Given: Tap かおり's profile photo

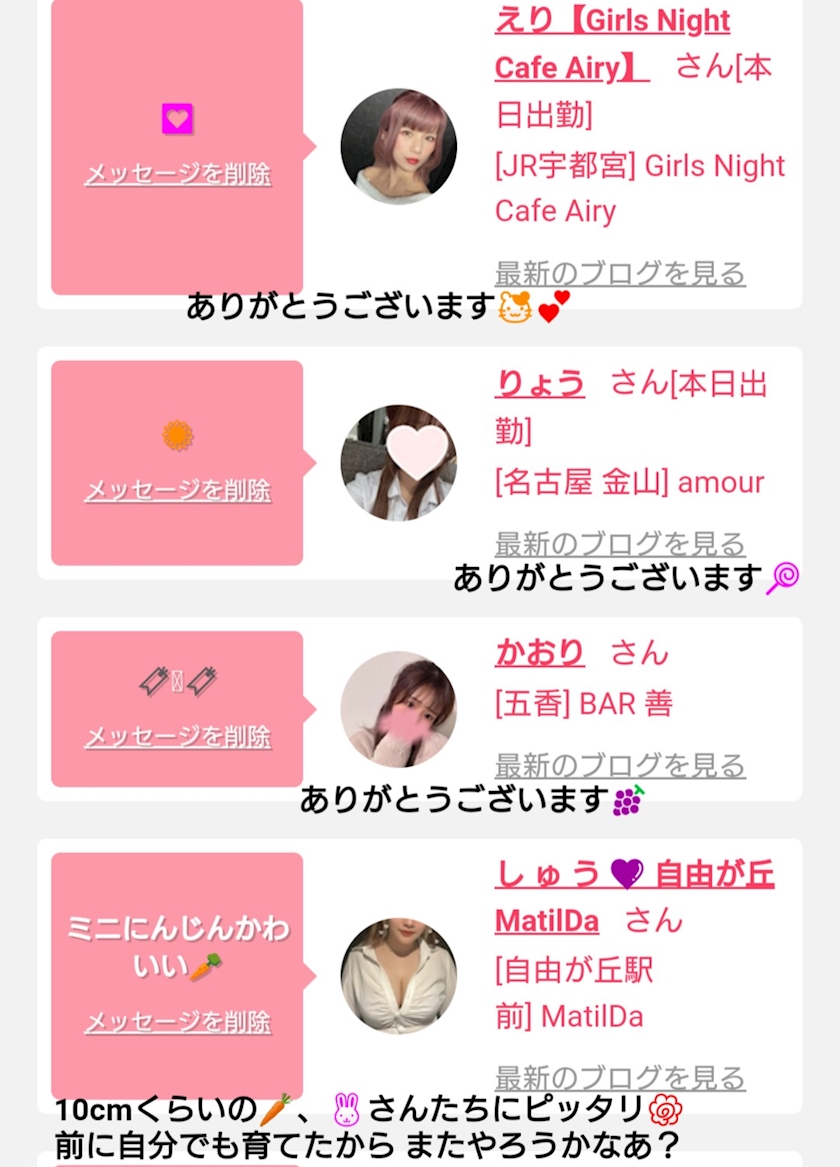Looking at the screenshot, I should coord(398,709).
